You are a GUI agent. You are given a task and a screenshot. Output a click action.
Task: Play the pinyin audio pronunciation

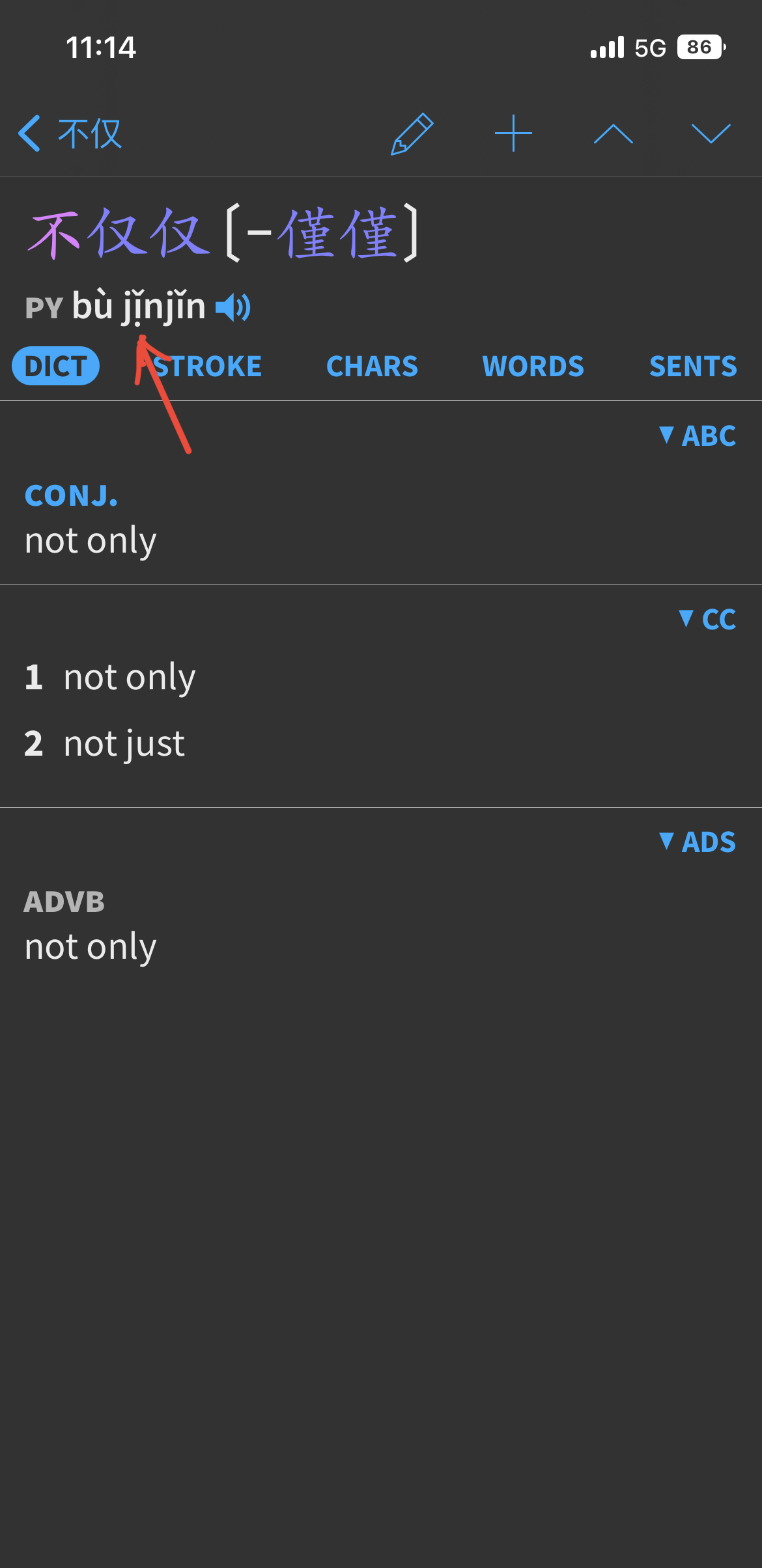pos(233,307)
